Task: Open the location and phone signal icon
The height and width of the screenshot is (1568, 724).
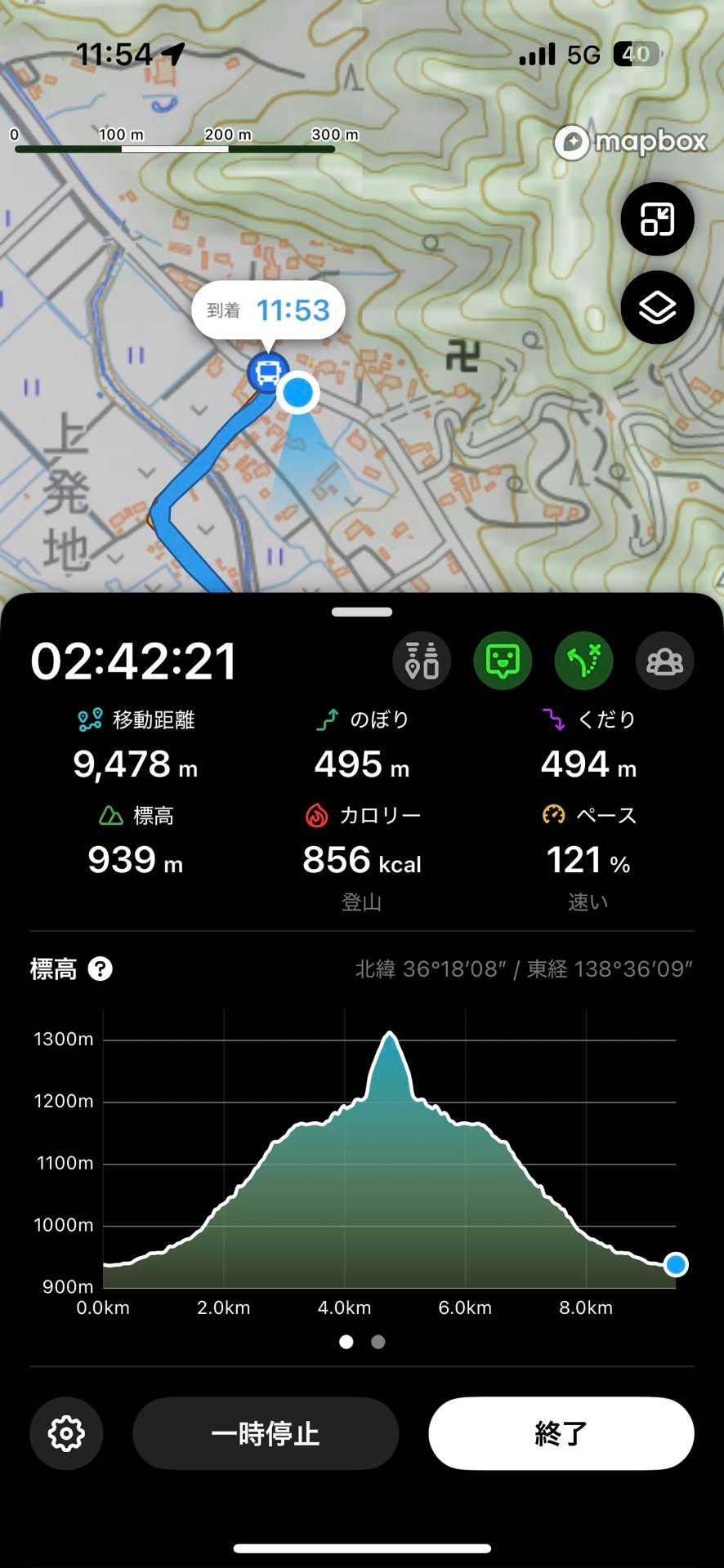Action: 422,661
